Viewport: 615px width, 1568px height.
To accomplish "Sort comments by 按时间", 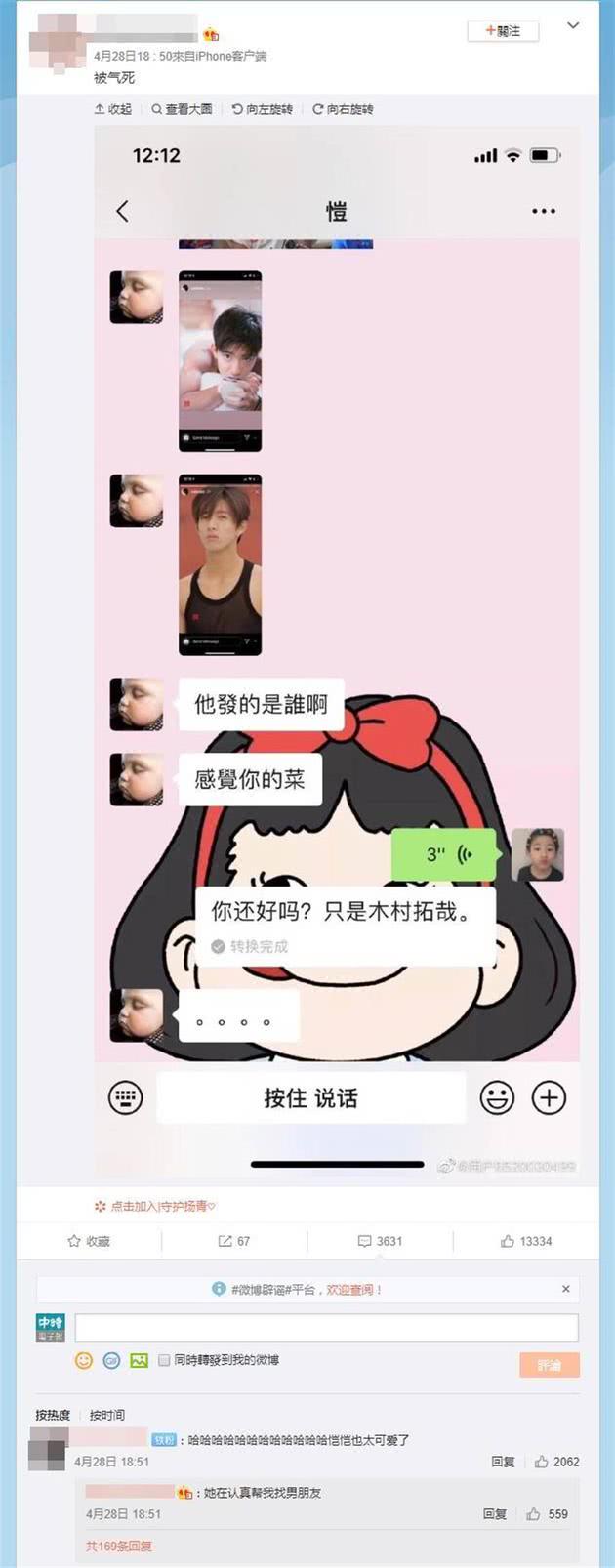I will click(106, 1415).
